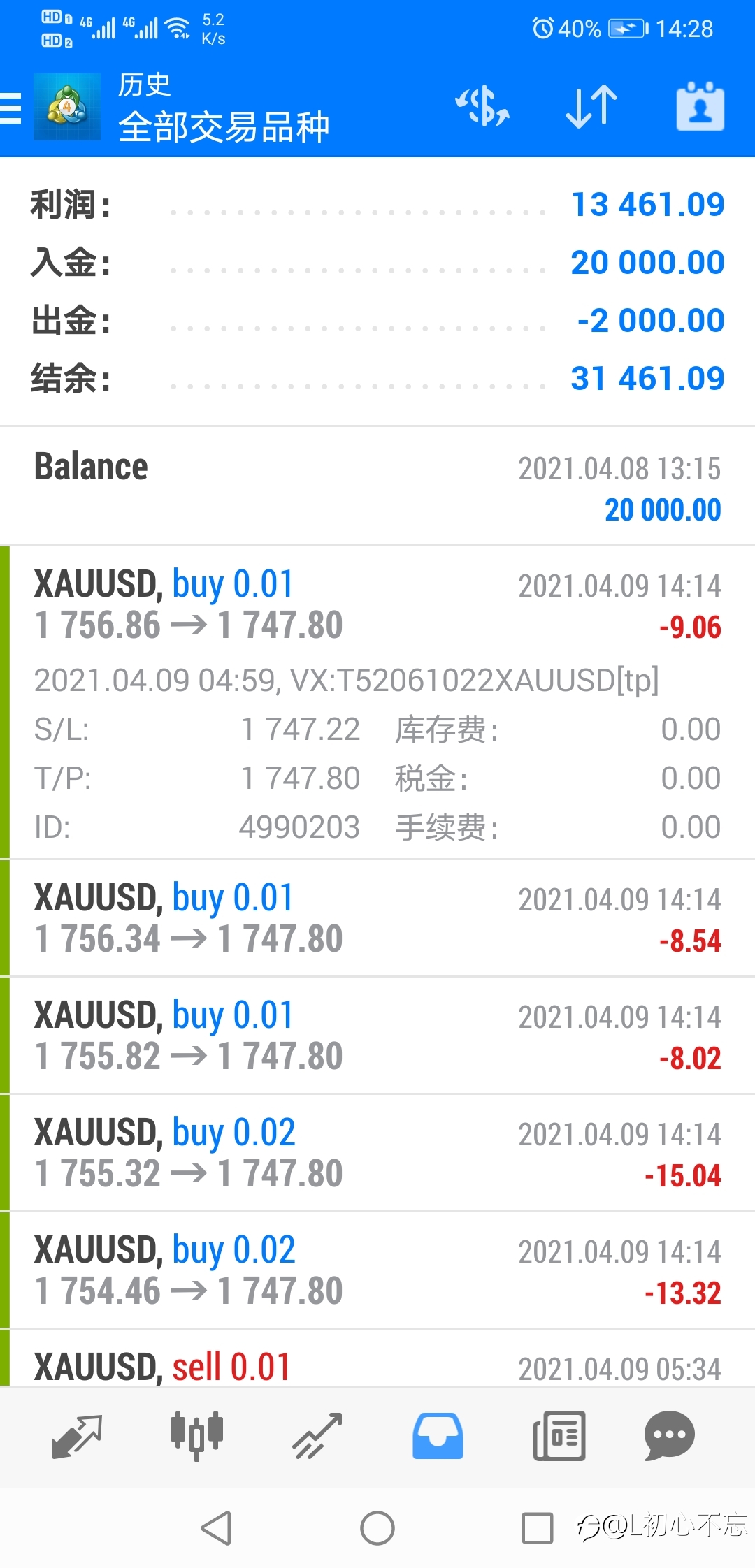Switch to the chat Messages tab
The image size is (755, 1568).
click(669, 1437)
